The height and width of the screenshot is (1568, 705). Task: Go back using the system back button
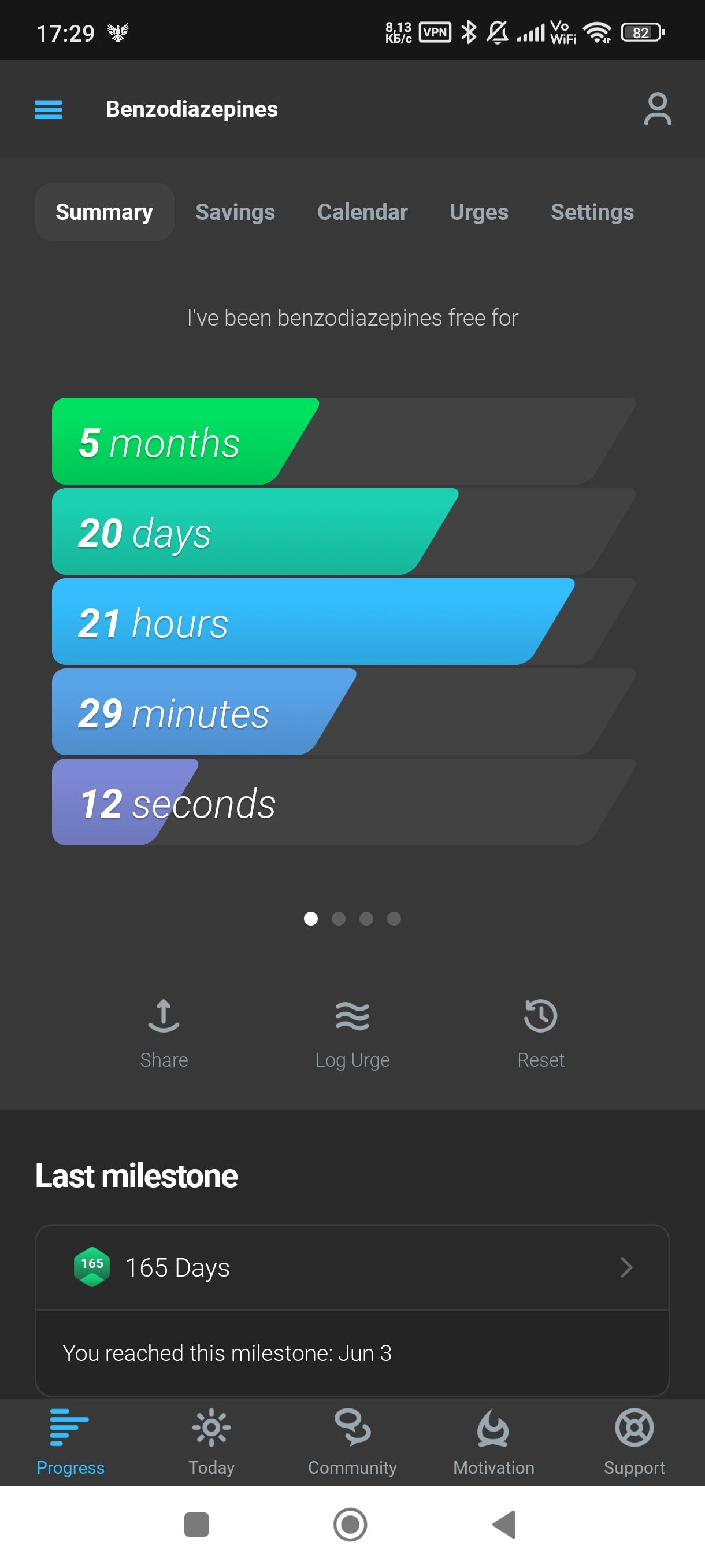(x=504, y=1524)
